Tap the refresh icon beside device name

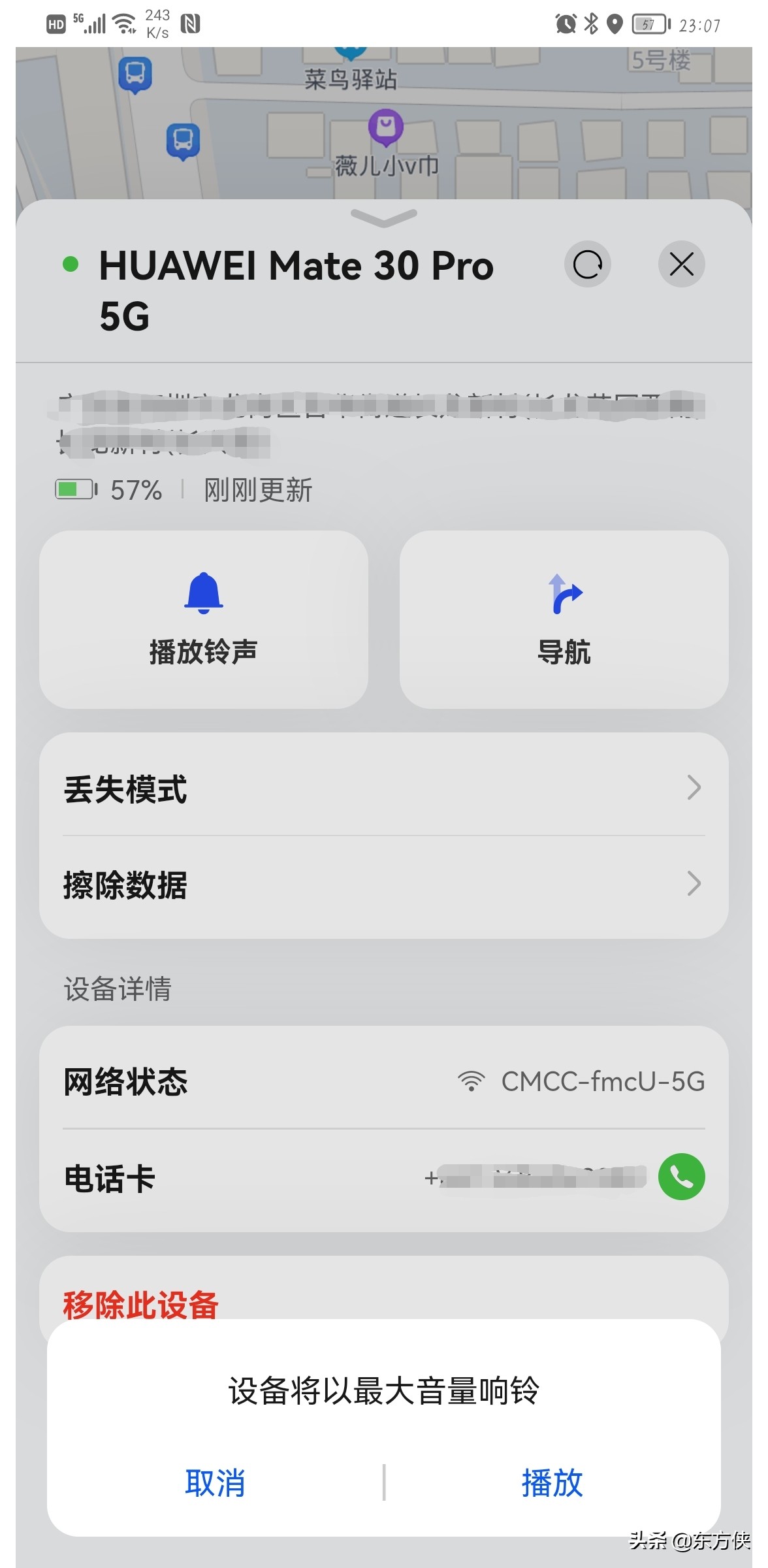click(587, 265)
